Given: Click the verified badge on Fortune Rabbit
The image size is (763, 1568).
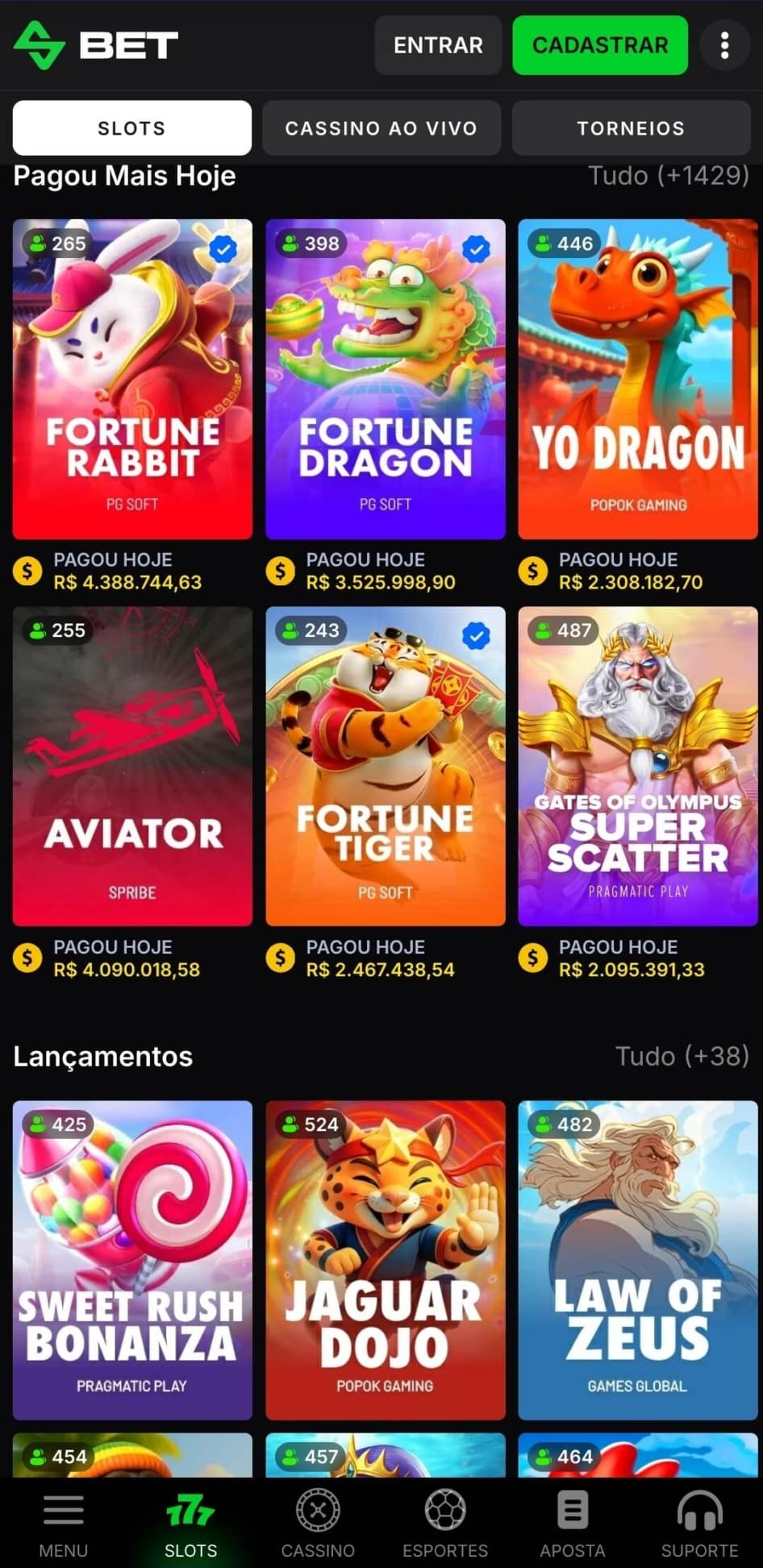Looking at the screenshot, I should click(x=223, y=250).
